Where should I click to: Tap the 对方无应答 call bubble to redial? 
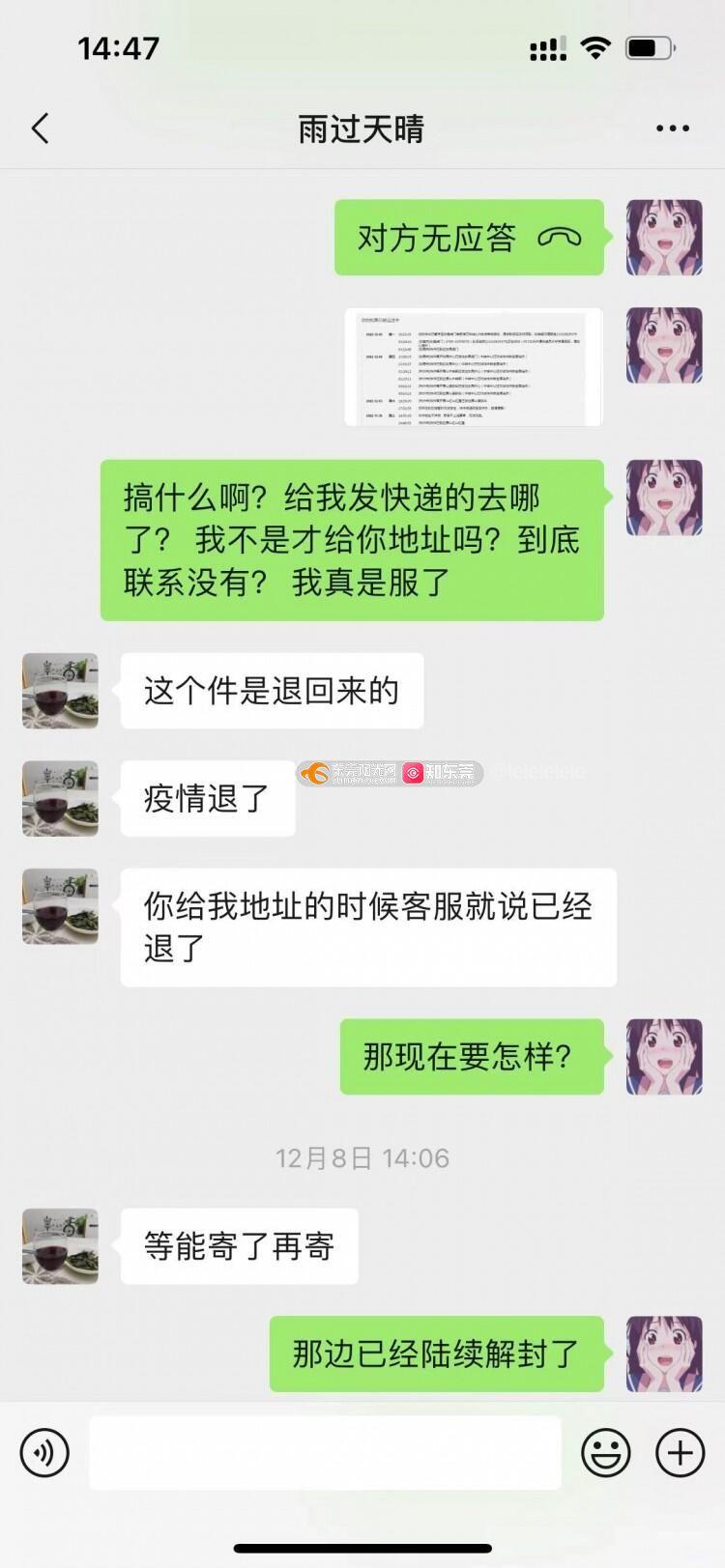pyautogui.click(x=469, y=238)
